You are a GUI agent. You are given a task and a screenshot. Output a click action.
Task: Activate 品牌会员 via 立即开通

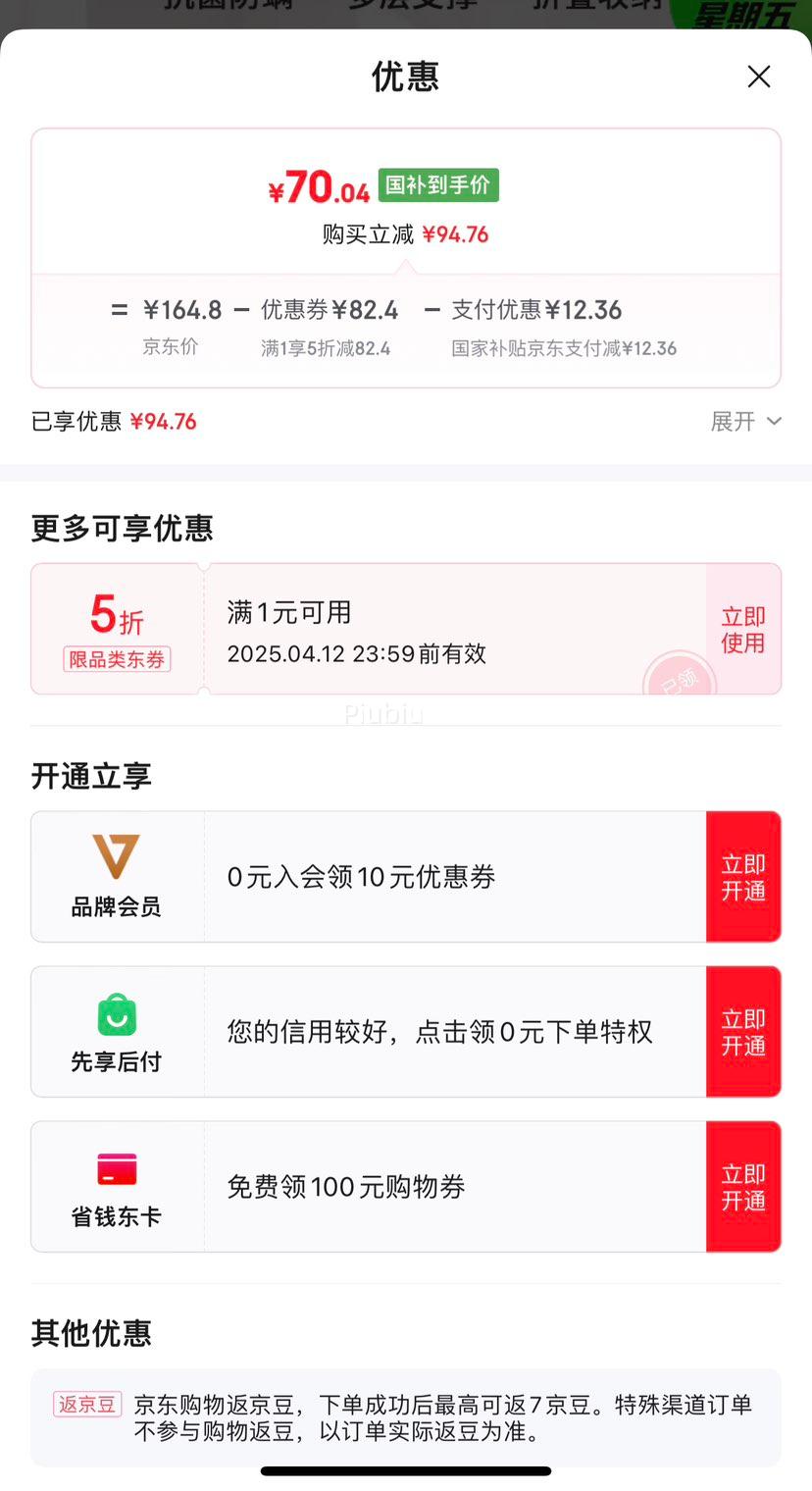[742, 876]
